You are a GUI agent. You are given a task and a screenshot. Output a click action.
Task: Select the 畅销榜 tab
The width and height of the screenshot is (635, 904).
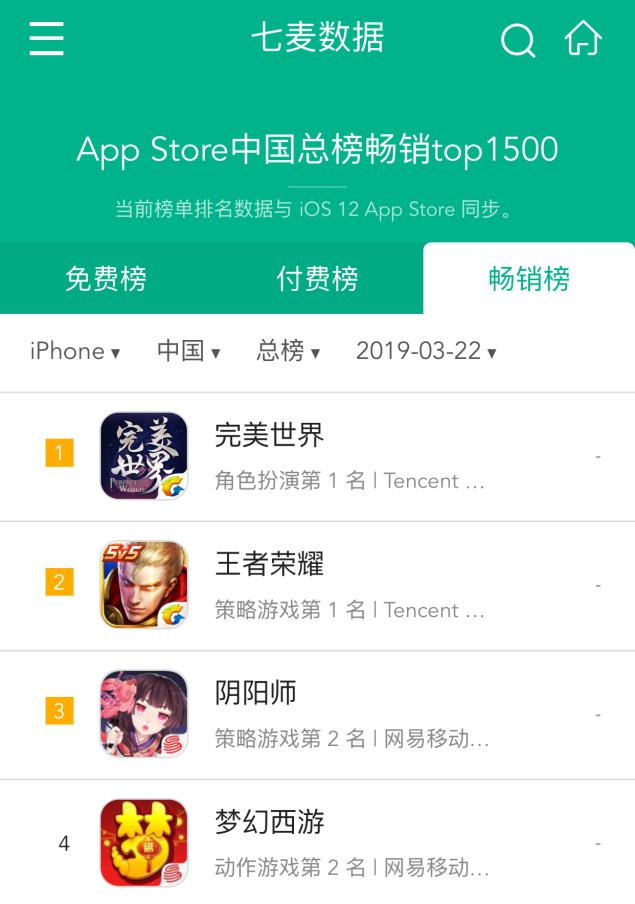(528, 278)
